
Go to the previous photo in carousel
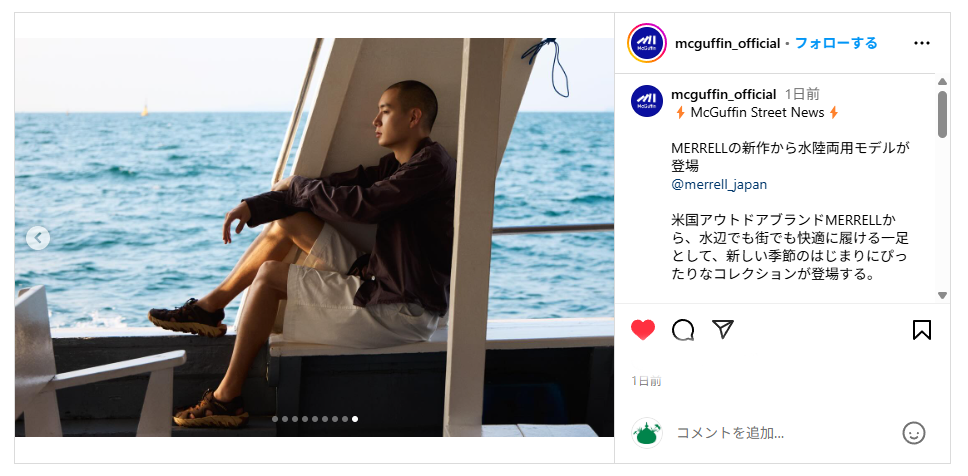(38, 238)
